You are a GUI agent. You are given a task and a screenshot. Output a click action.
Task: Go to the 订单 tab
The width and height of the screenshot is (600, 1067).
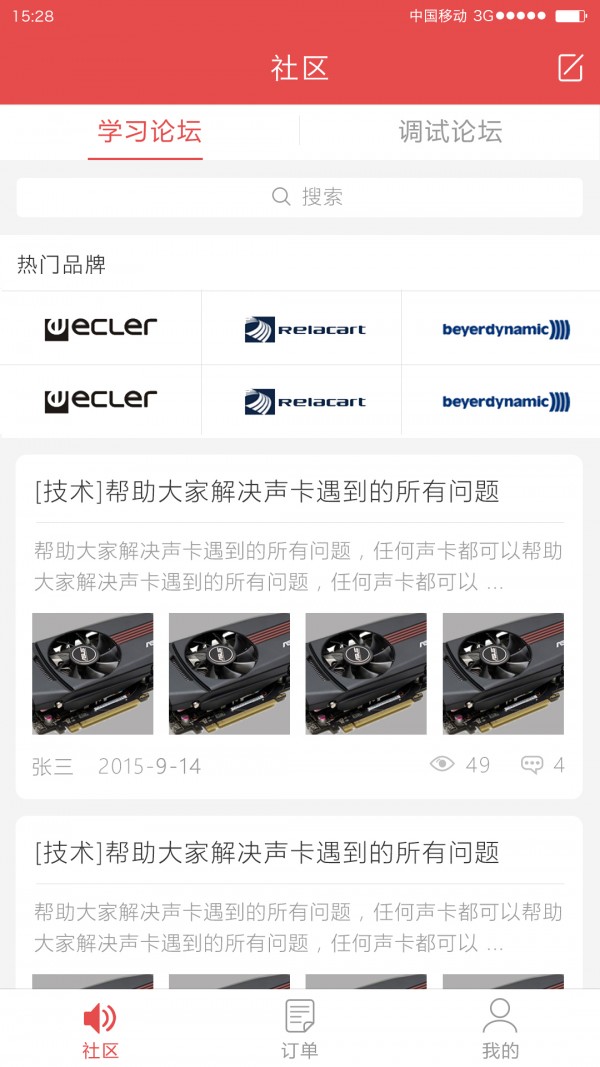pos(299,1028)
